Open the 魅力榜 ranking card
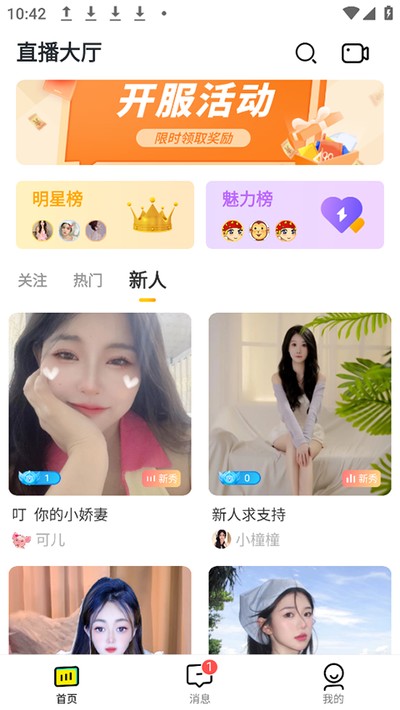Screen dimensions: 400x710 (295, 215)
